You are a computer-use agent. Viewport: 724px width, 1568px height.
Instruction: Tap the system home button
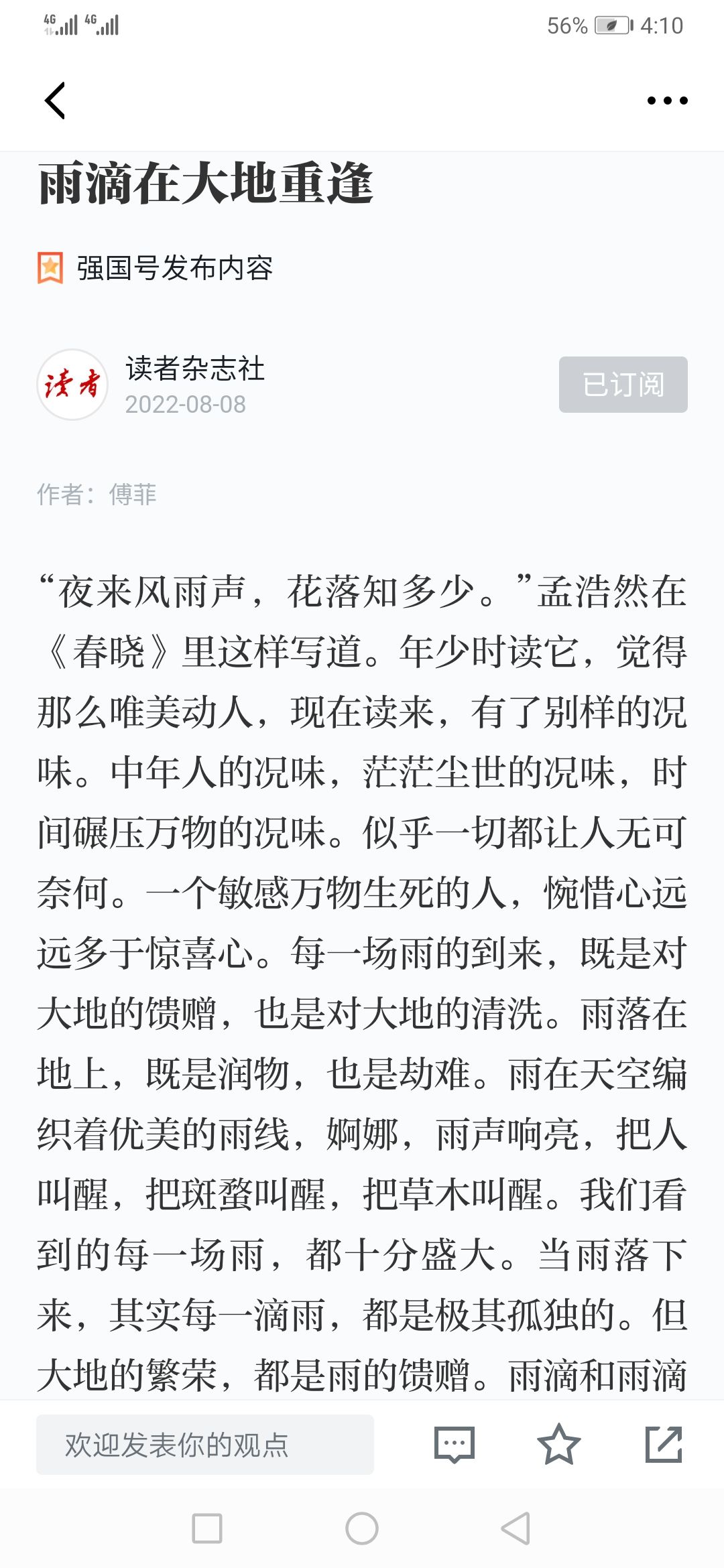tap(362, 1528)
